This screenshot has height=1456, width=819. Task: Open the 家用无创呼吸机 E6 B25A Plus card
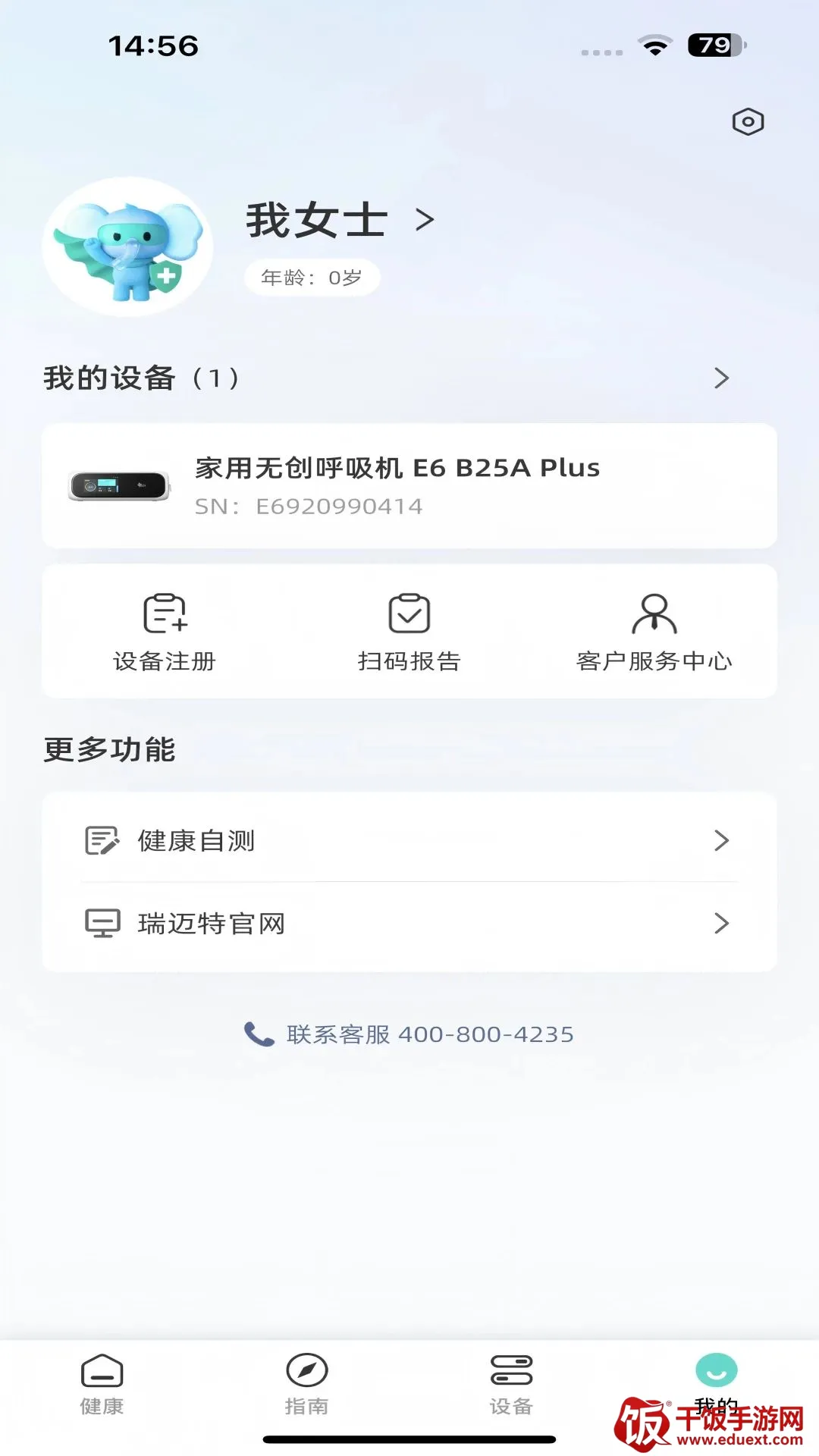[x=409, y=485]
